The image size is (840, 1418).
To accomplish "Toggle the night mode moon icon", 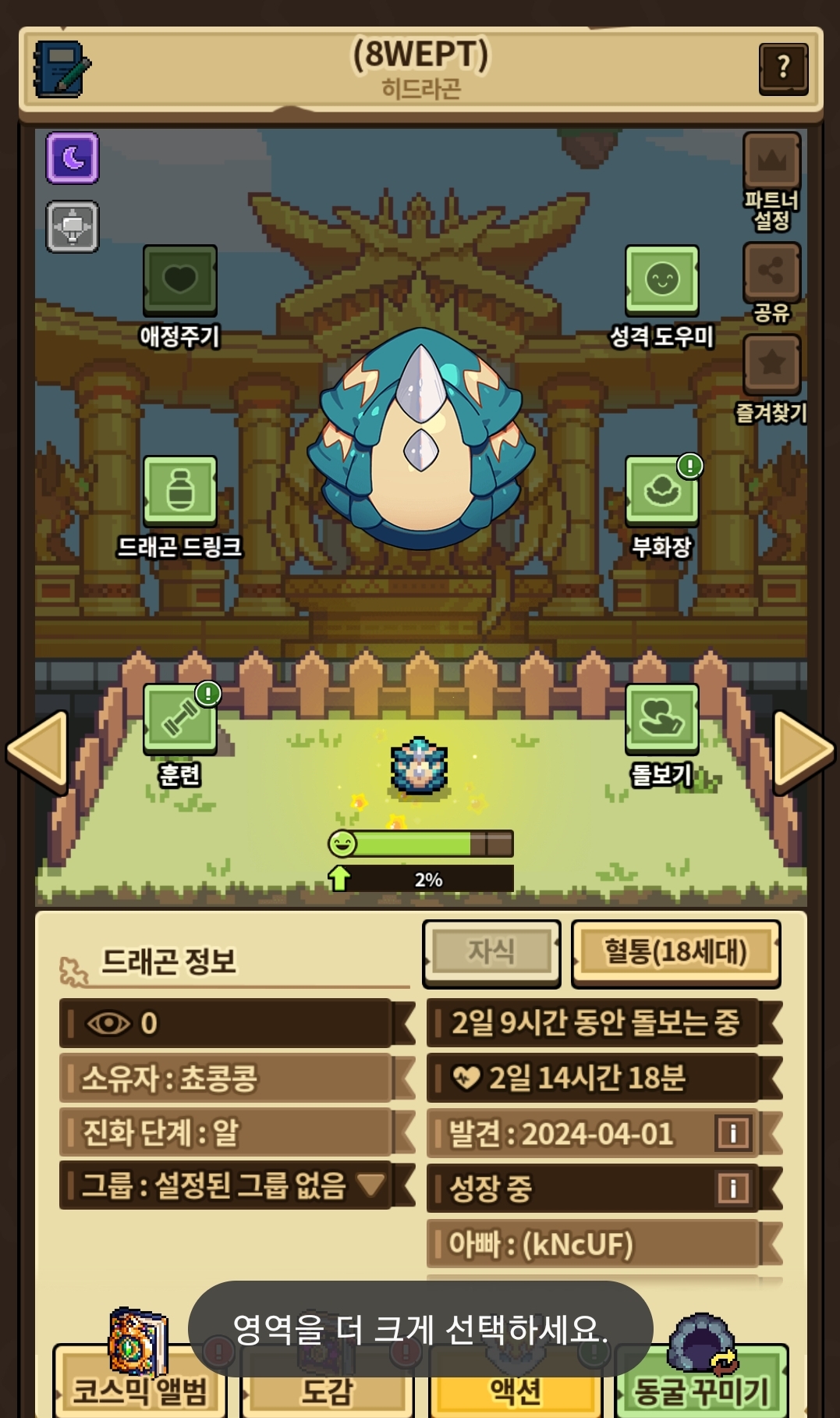I will point(73,158).
